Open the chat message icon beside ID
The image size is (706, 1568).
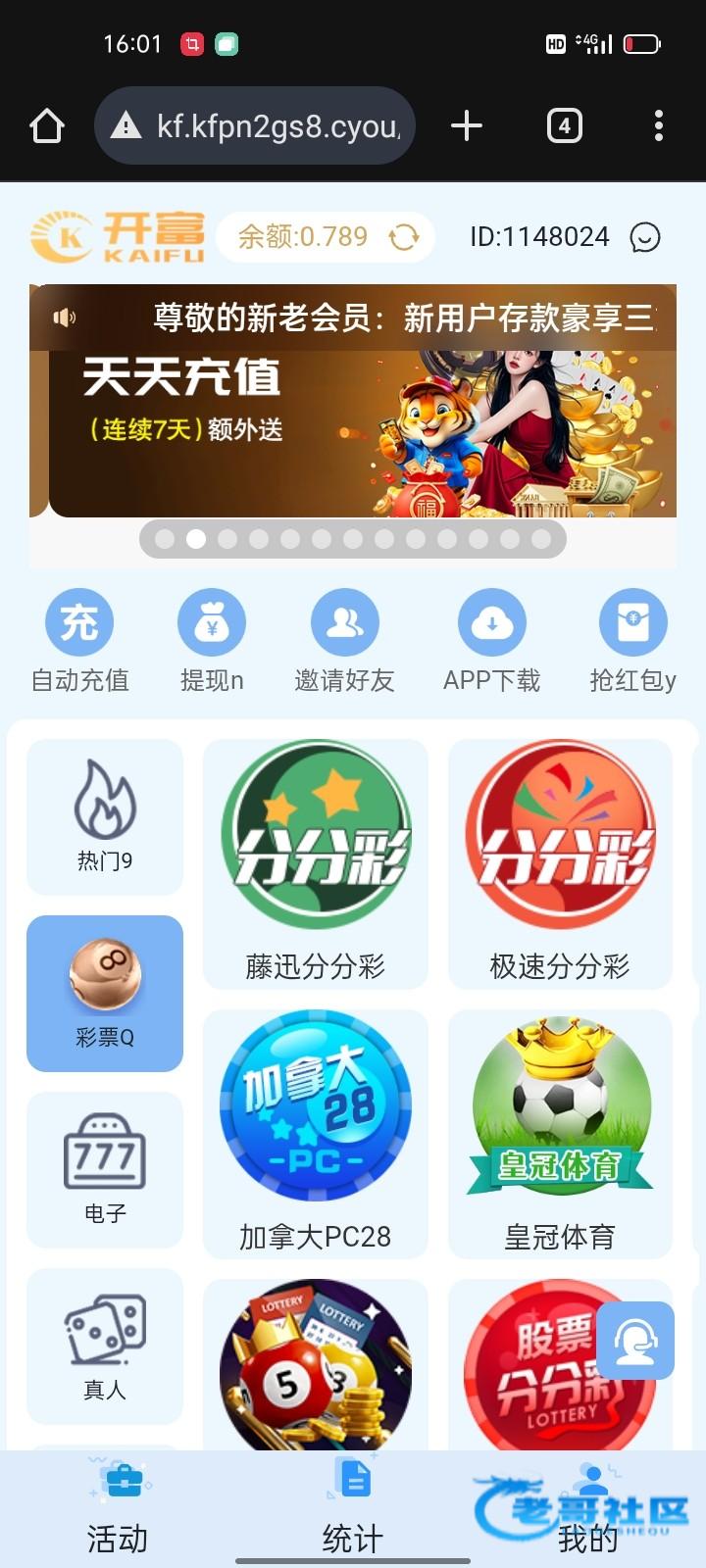point(644,237)
